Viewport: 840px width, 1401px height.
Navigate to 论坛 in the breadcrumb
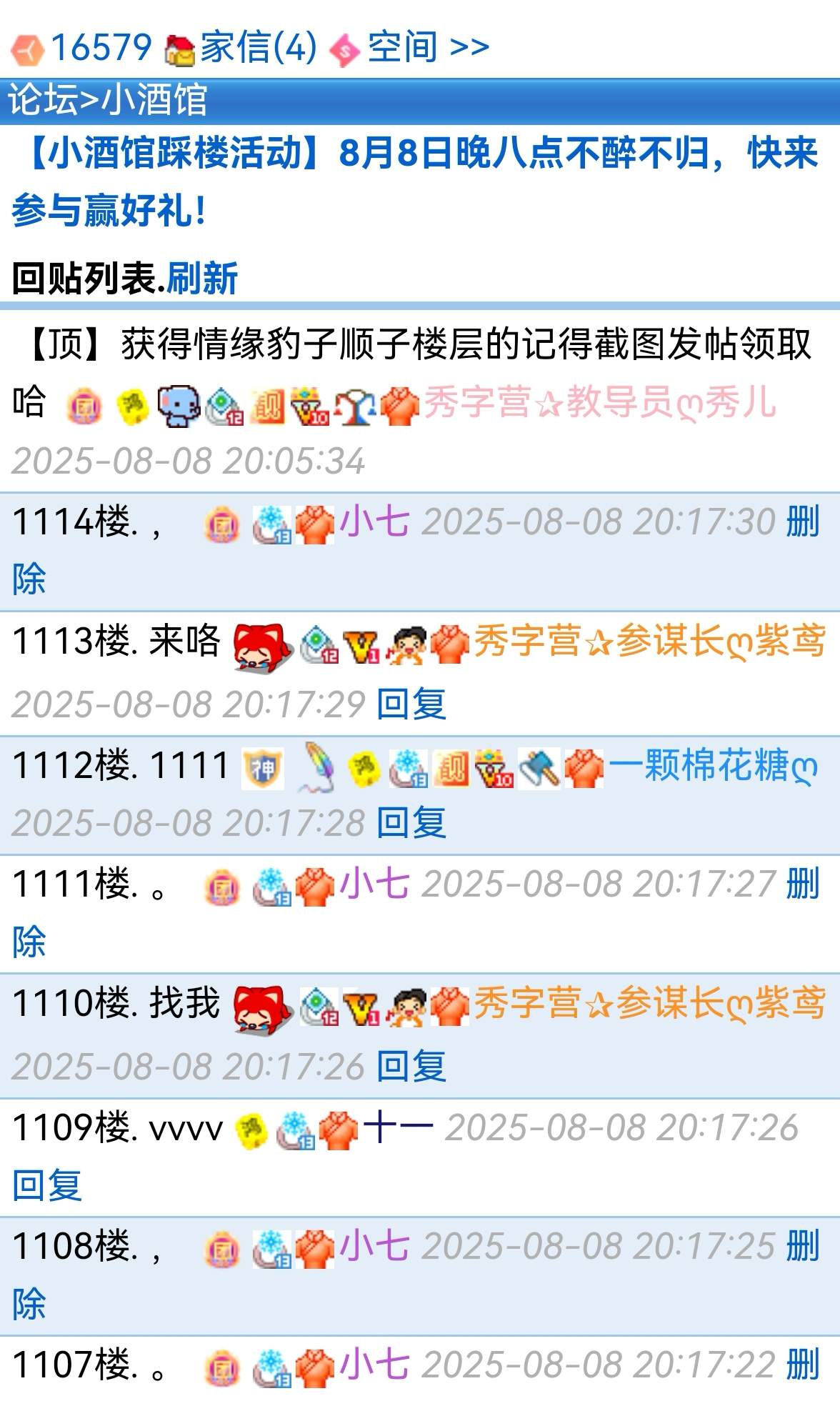coord(41,99)
